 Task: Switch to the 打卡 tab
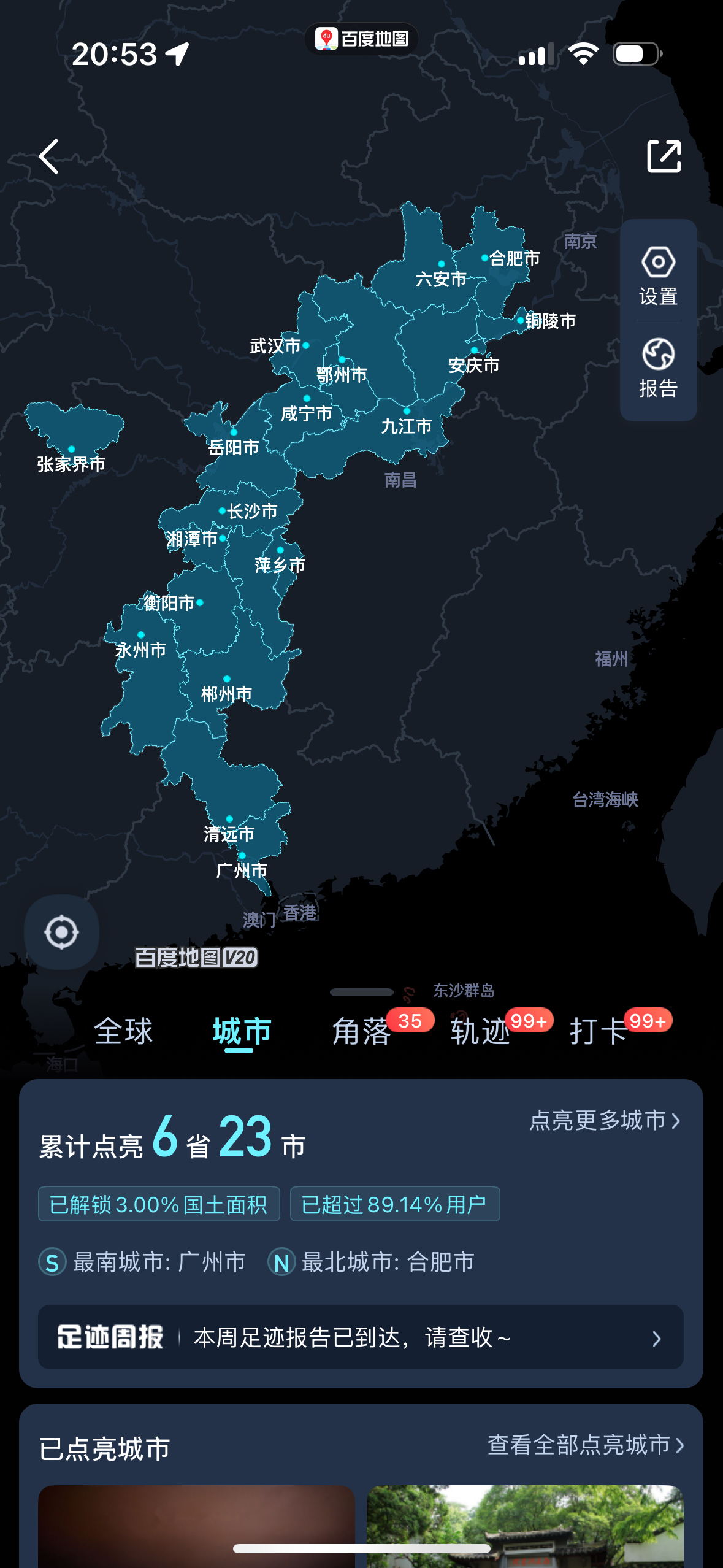(x=598, y=1031)
